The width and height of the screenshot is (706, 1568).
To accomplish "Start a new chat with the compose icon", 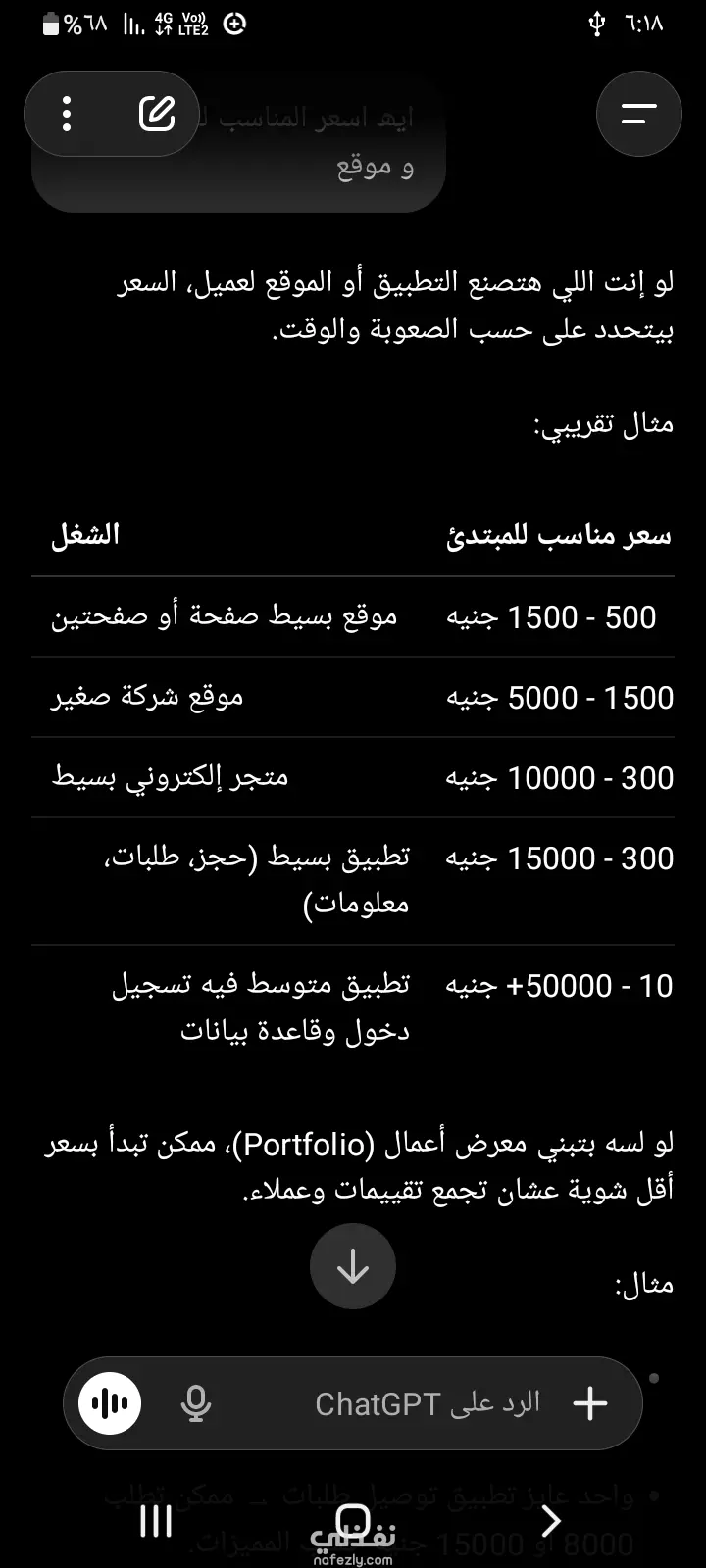I will click(x=157, y=114).
